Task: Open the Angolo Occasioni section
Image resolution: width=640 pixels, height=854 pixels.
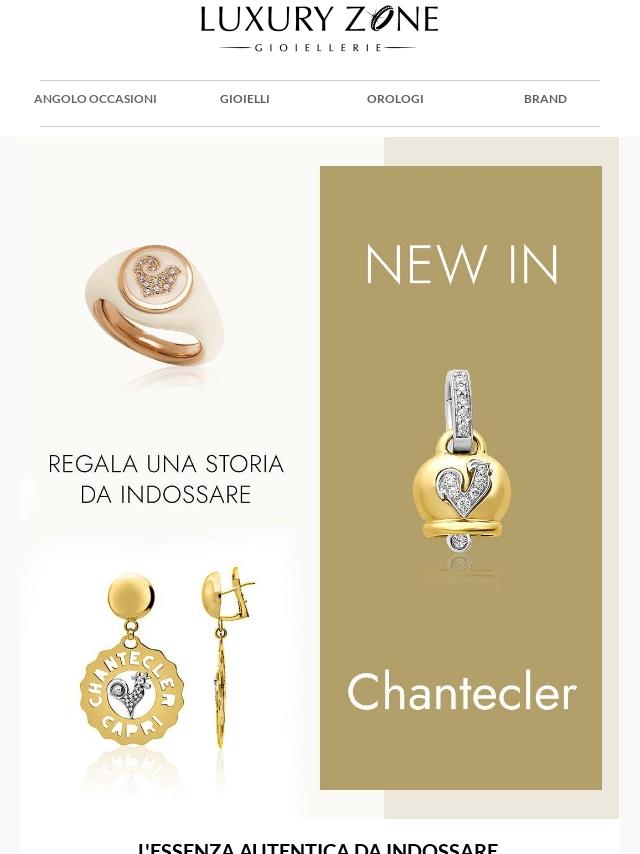Action: 95,99
